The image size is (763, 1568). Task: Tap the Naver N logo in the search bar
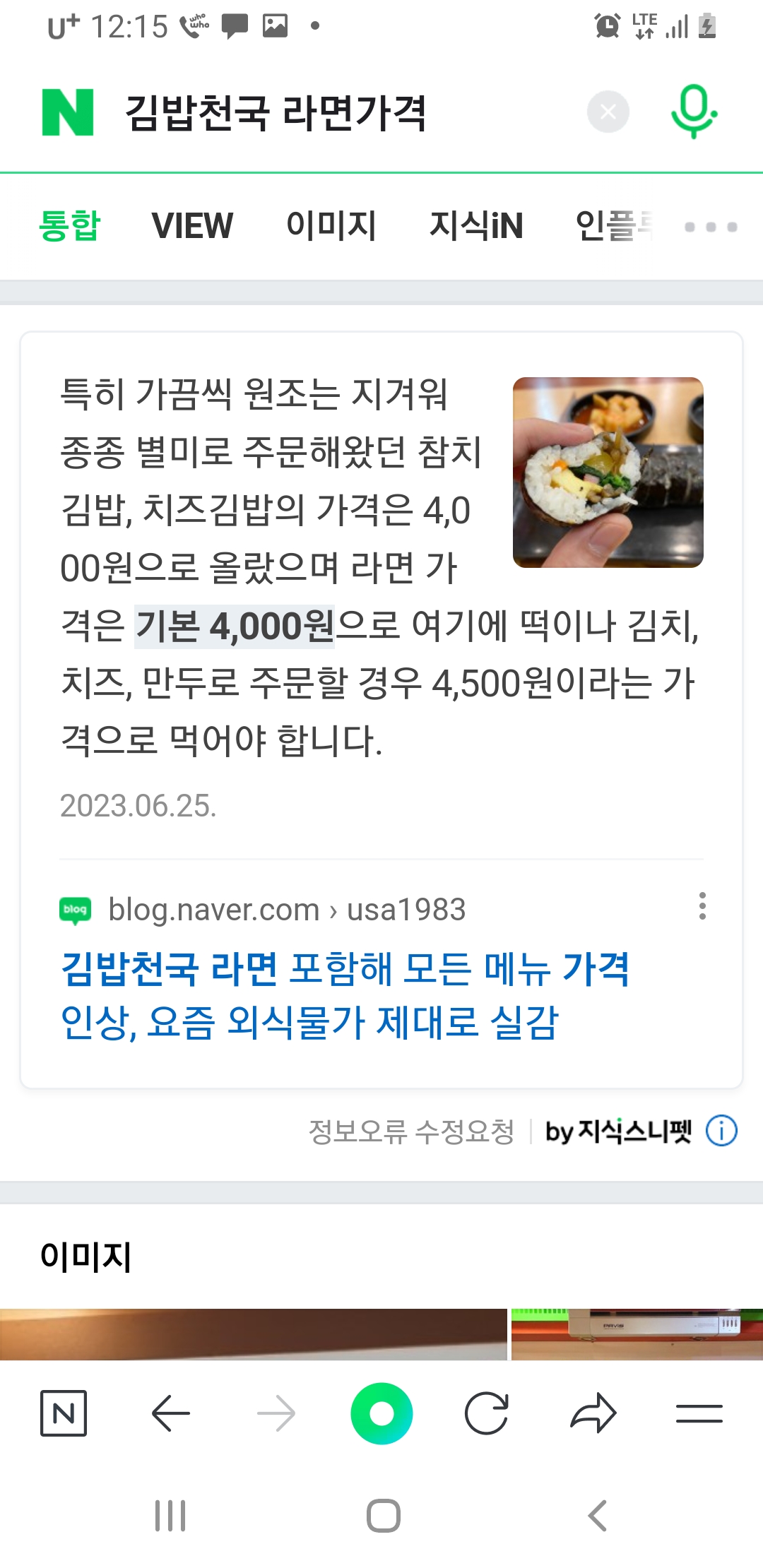coord(68,112)
